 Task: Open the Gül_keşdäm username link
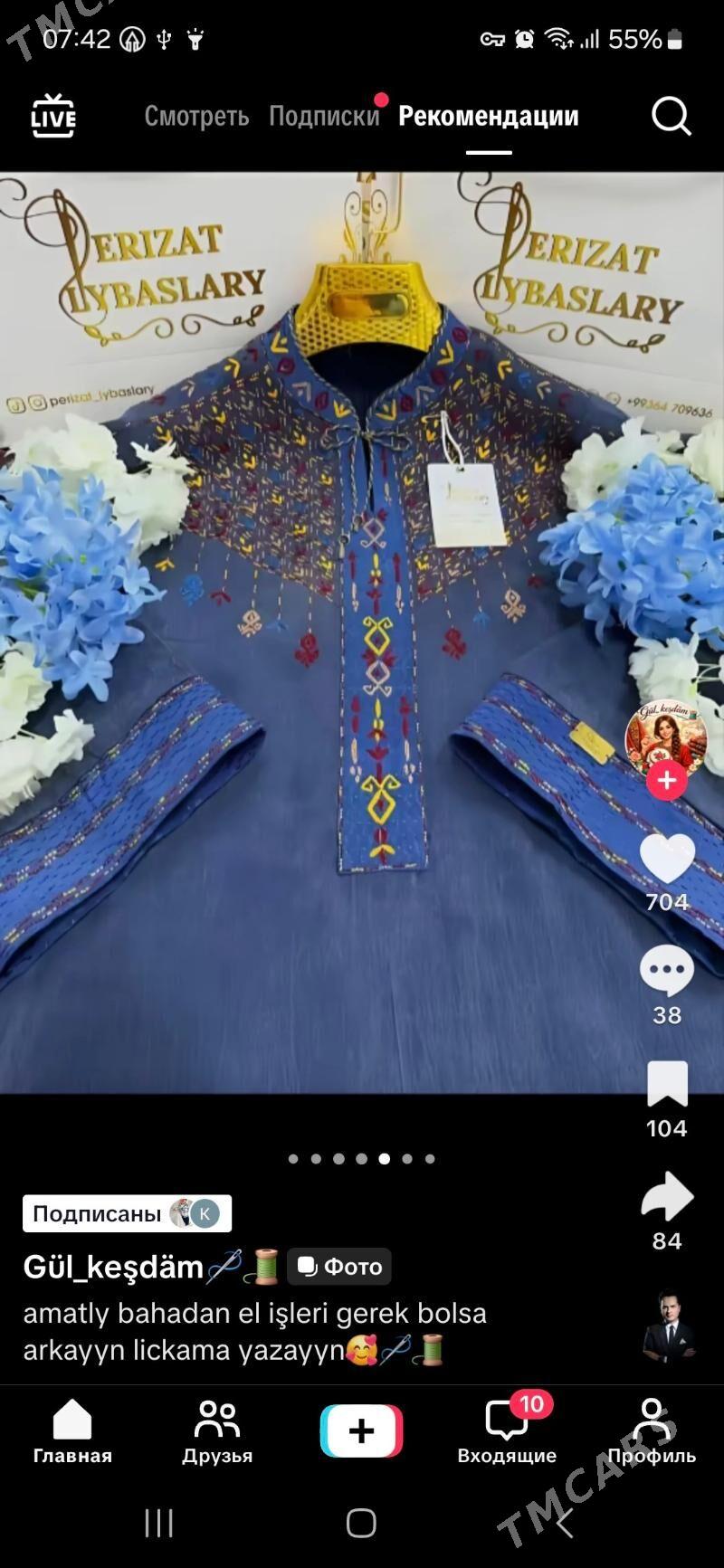(x=113, y=1267)
